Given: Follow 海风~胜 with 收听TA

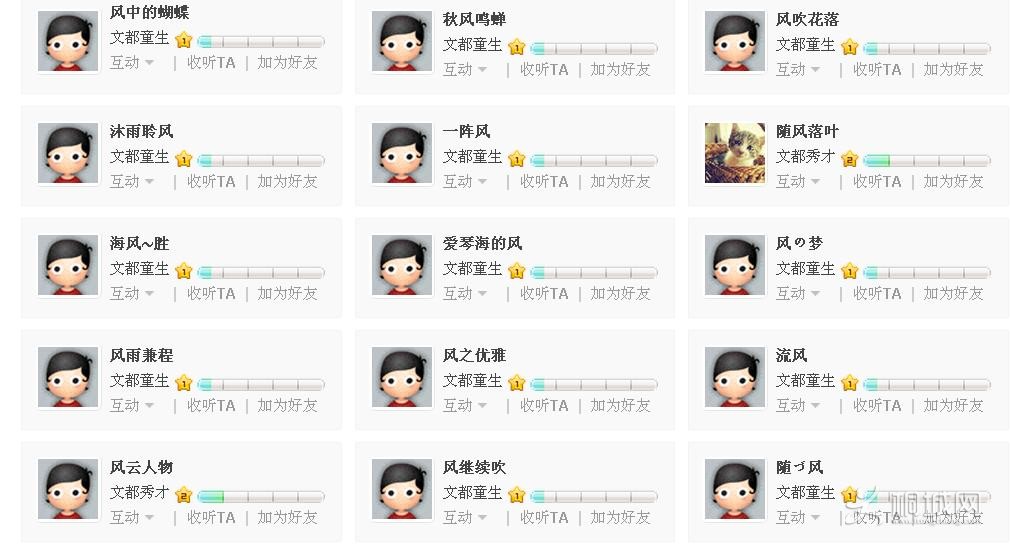Looking at the screenshot, I should (211, 293).
